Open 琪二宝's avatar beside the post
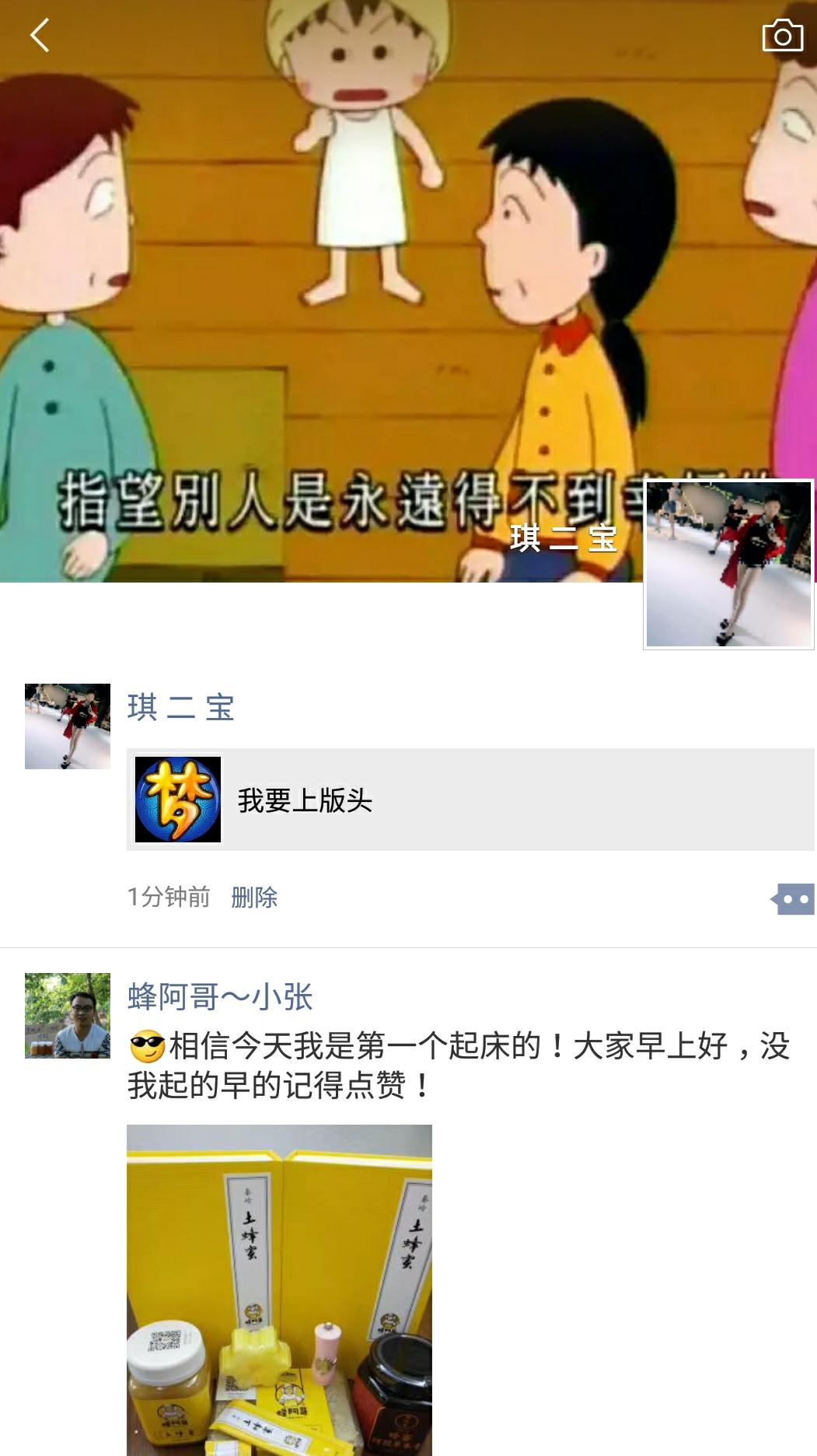Screen dimensions: 817x1456 [x=68, y=726]
